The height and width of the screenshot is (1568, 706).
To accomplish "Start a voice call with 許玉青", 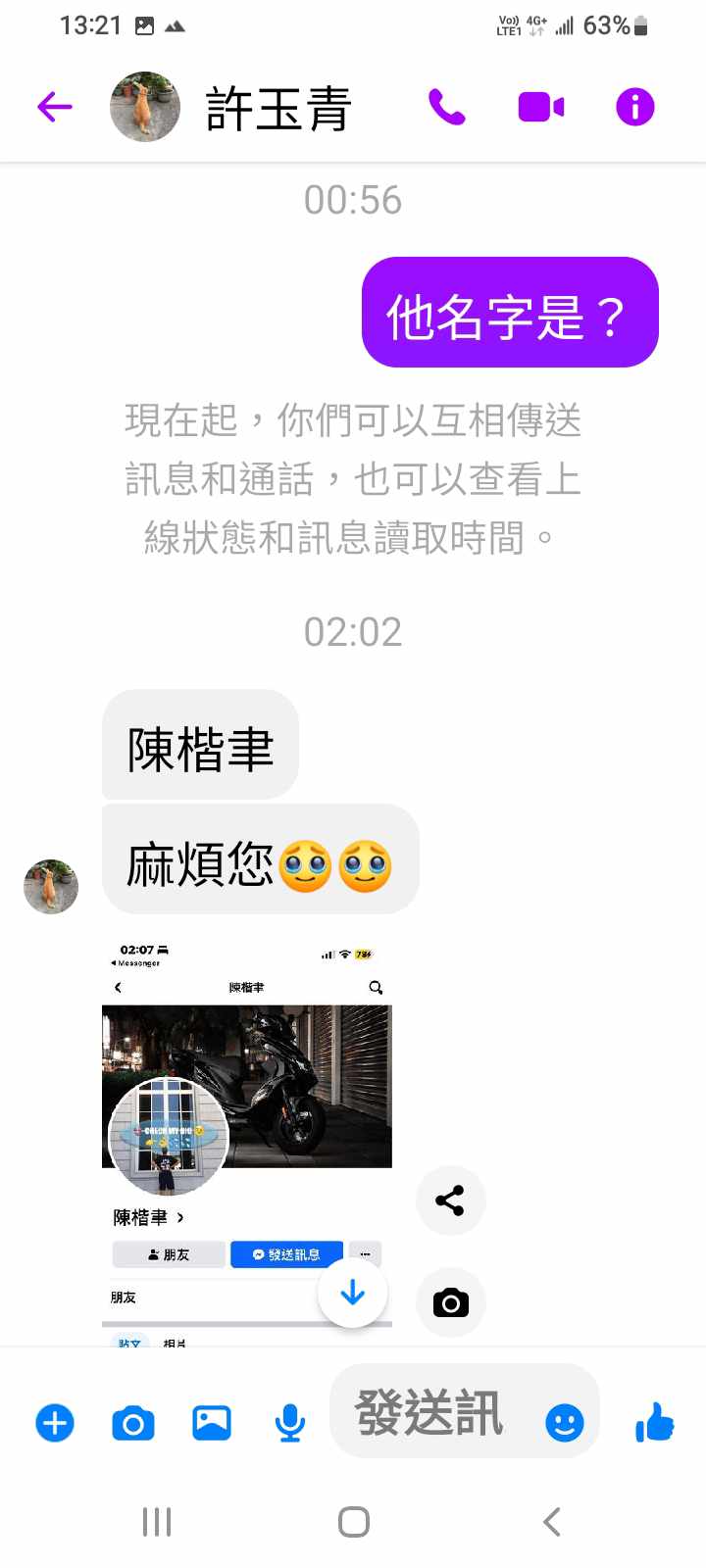I will tap(446, 107).
